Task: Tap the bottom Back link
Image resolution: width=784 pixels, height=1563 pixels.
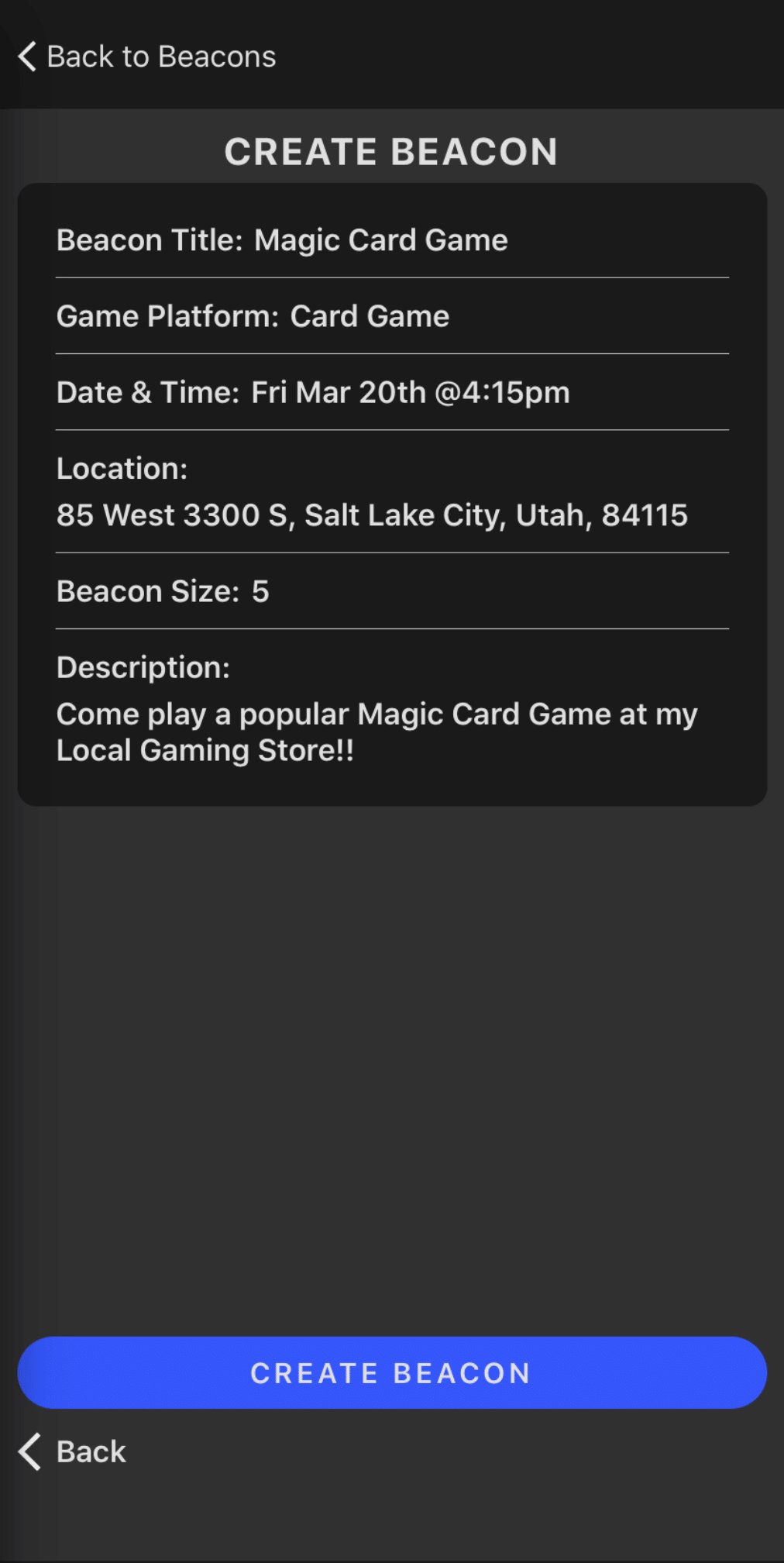Action: (90, 1451)
